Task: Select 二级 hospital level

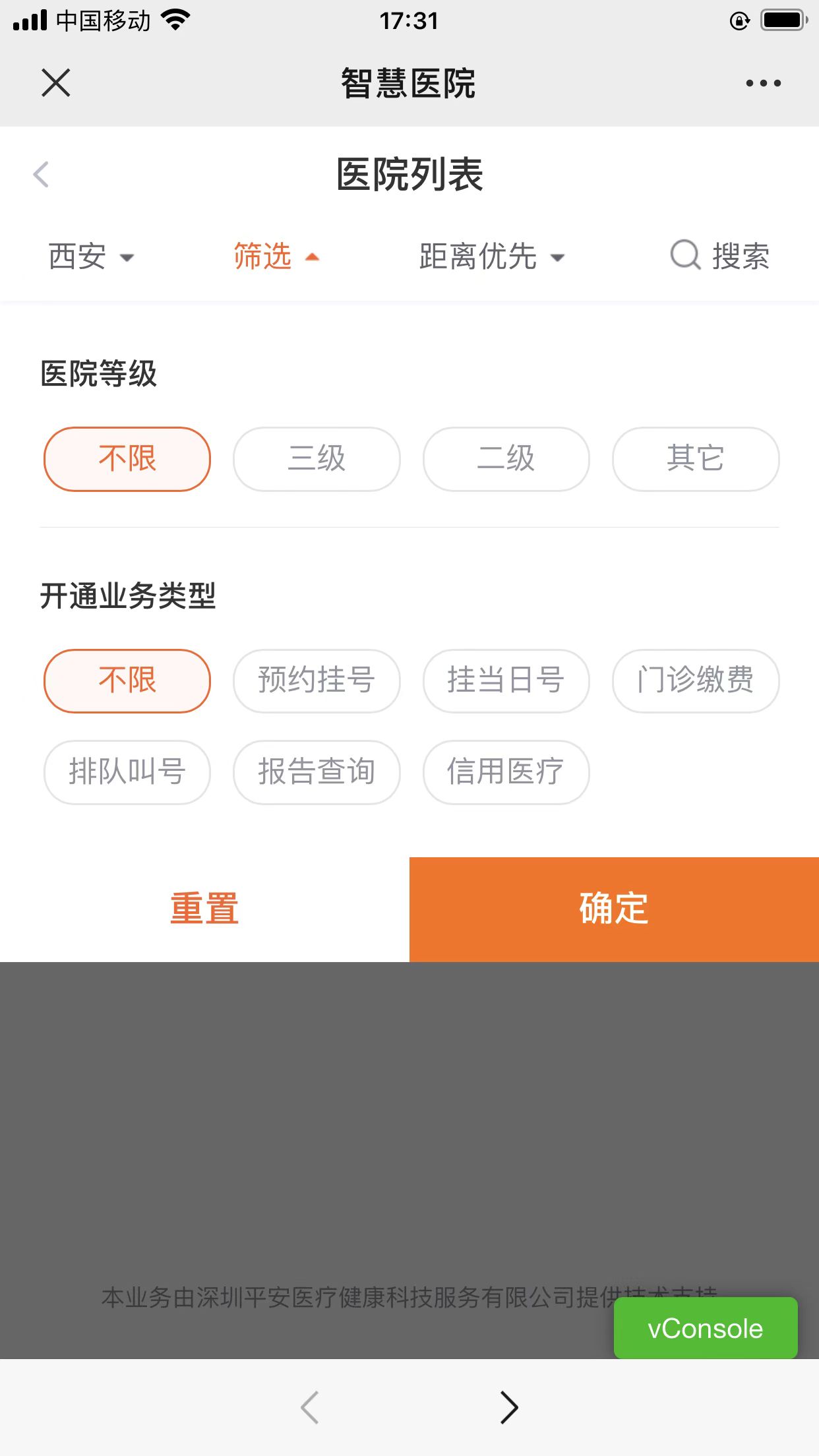Action: tap(506, 459)
